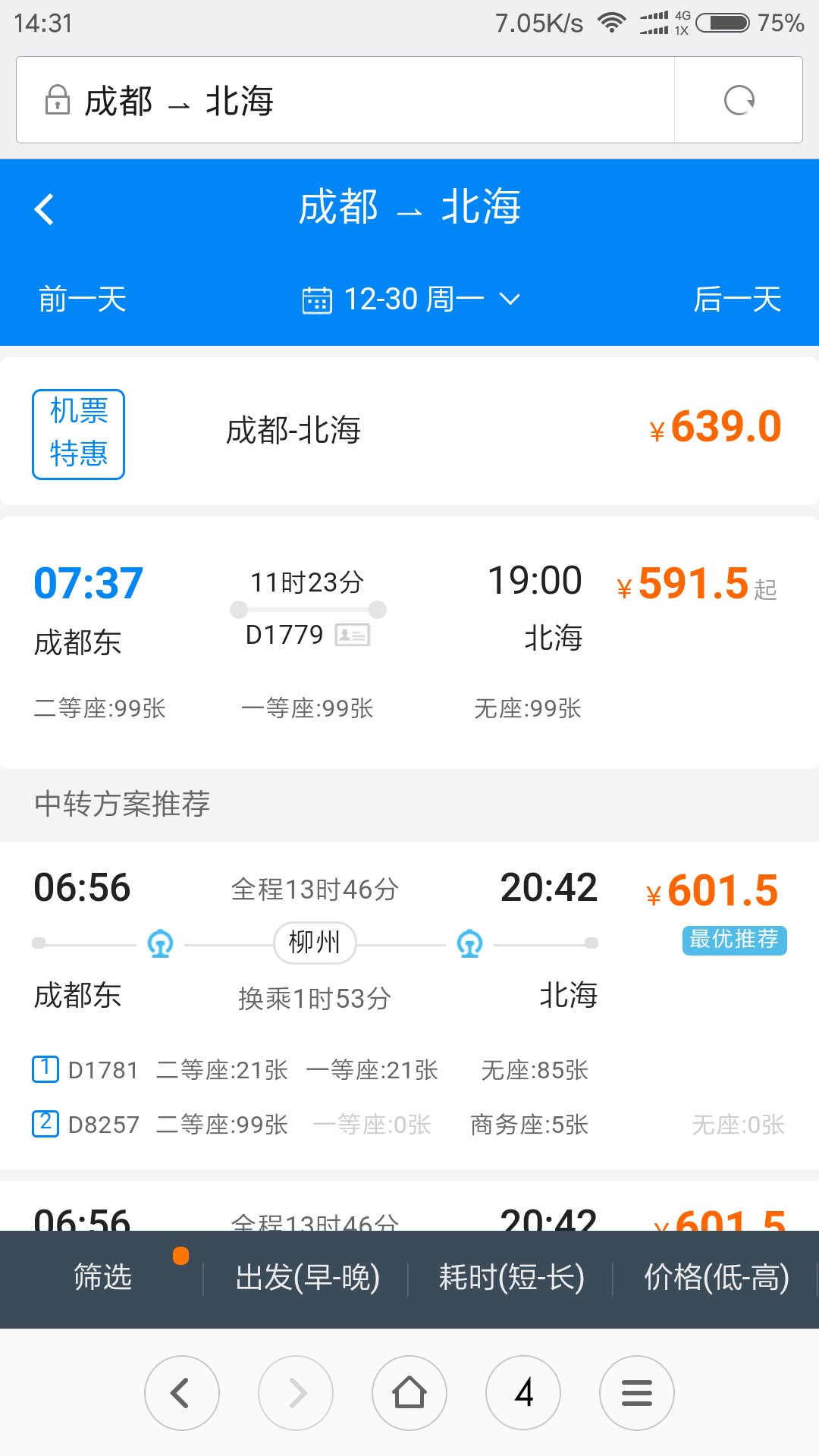Select the D1779 train departing 07:37

pos(409,643)
